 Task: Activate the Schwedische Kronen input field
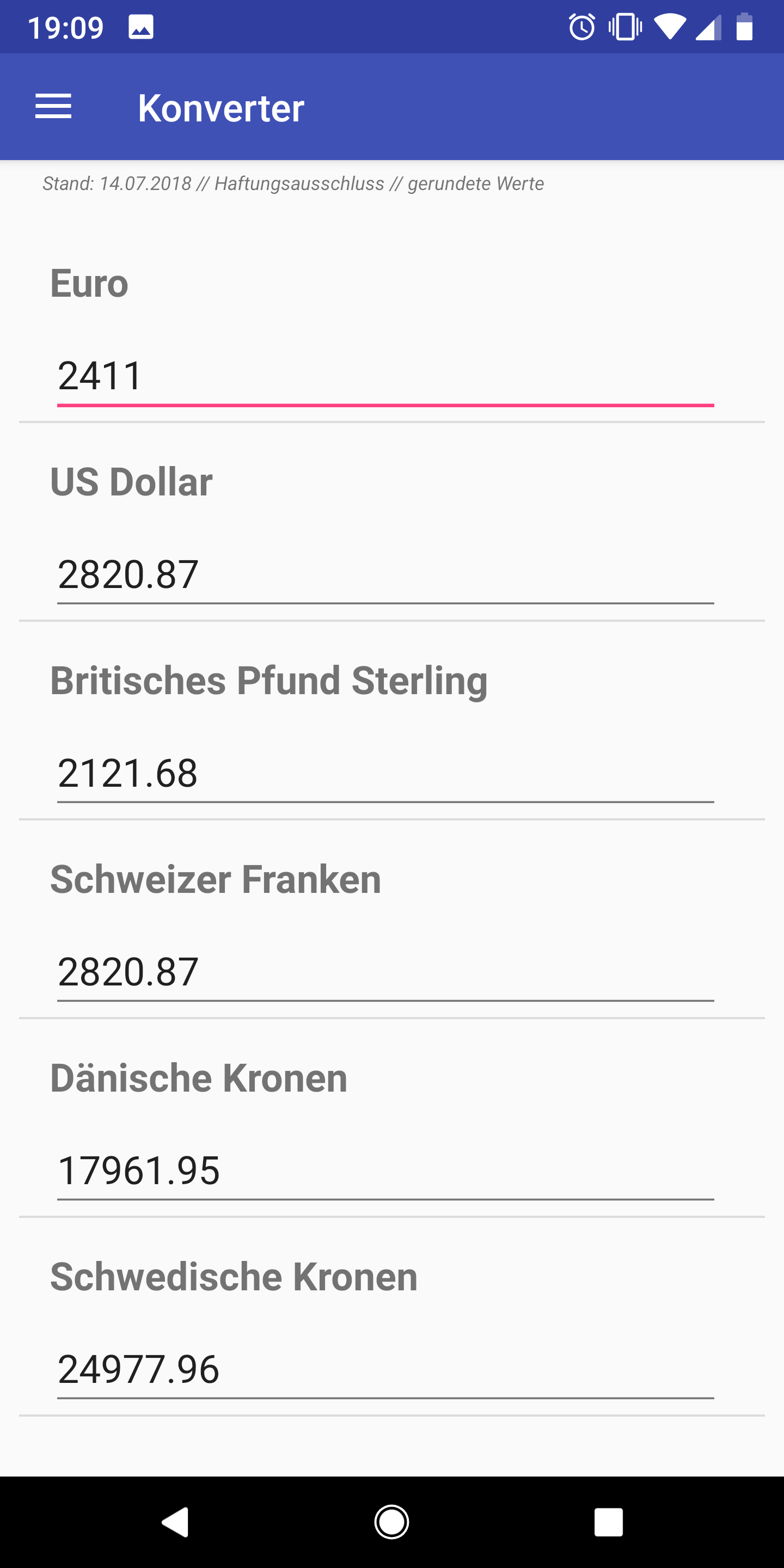pyautogui.click(x=385, y=1369)
